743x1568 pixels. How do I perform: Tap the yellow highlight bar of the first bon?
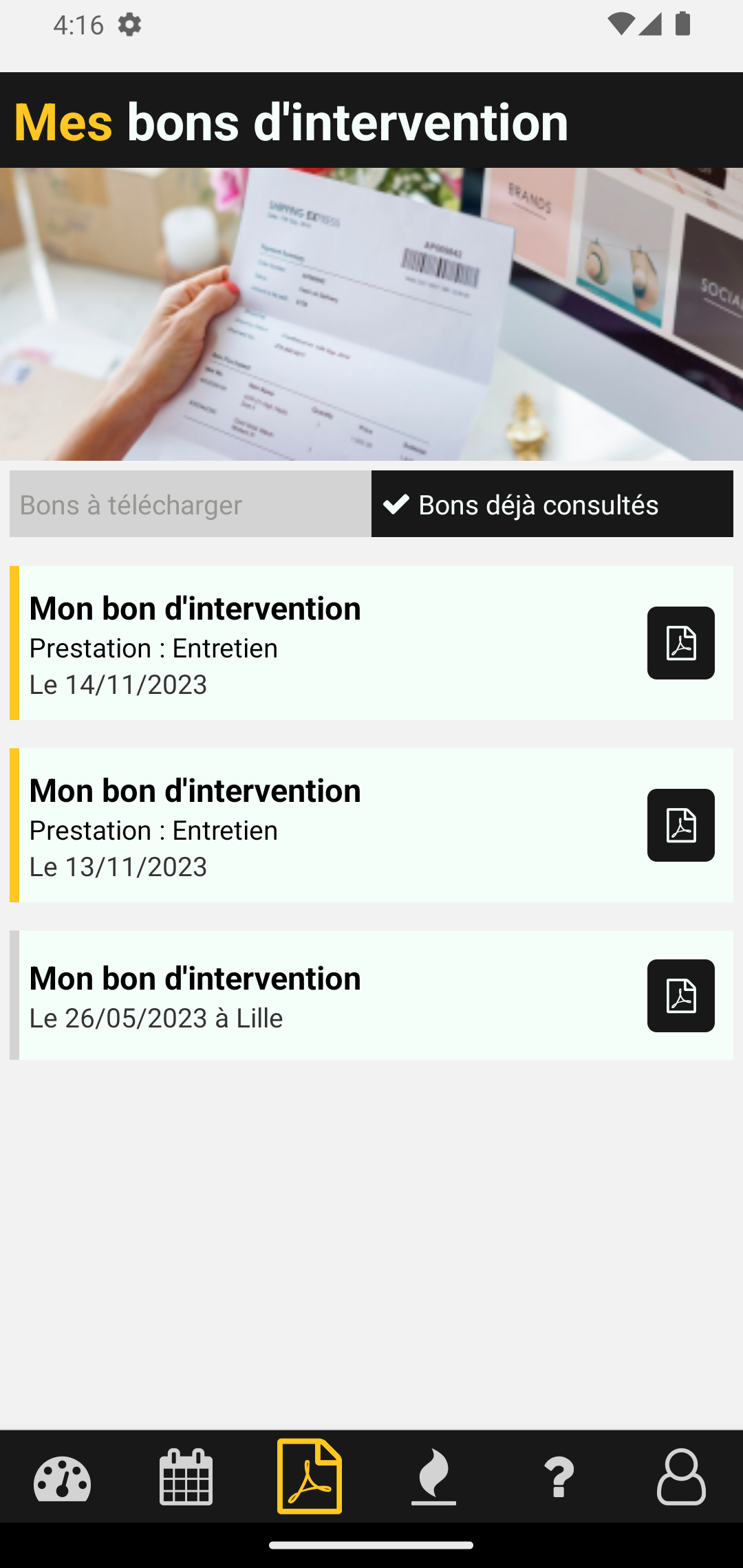14,643
